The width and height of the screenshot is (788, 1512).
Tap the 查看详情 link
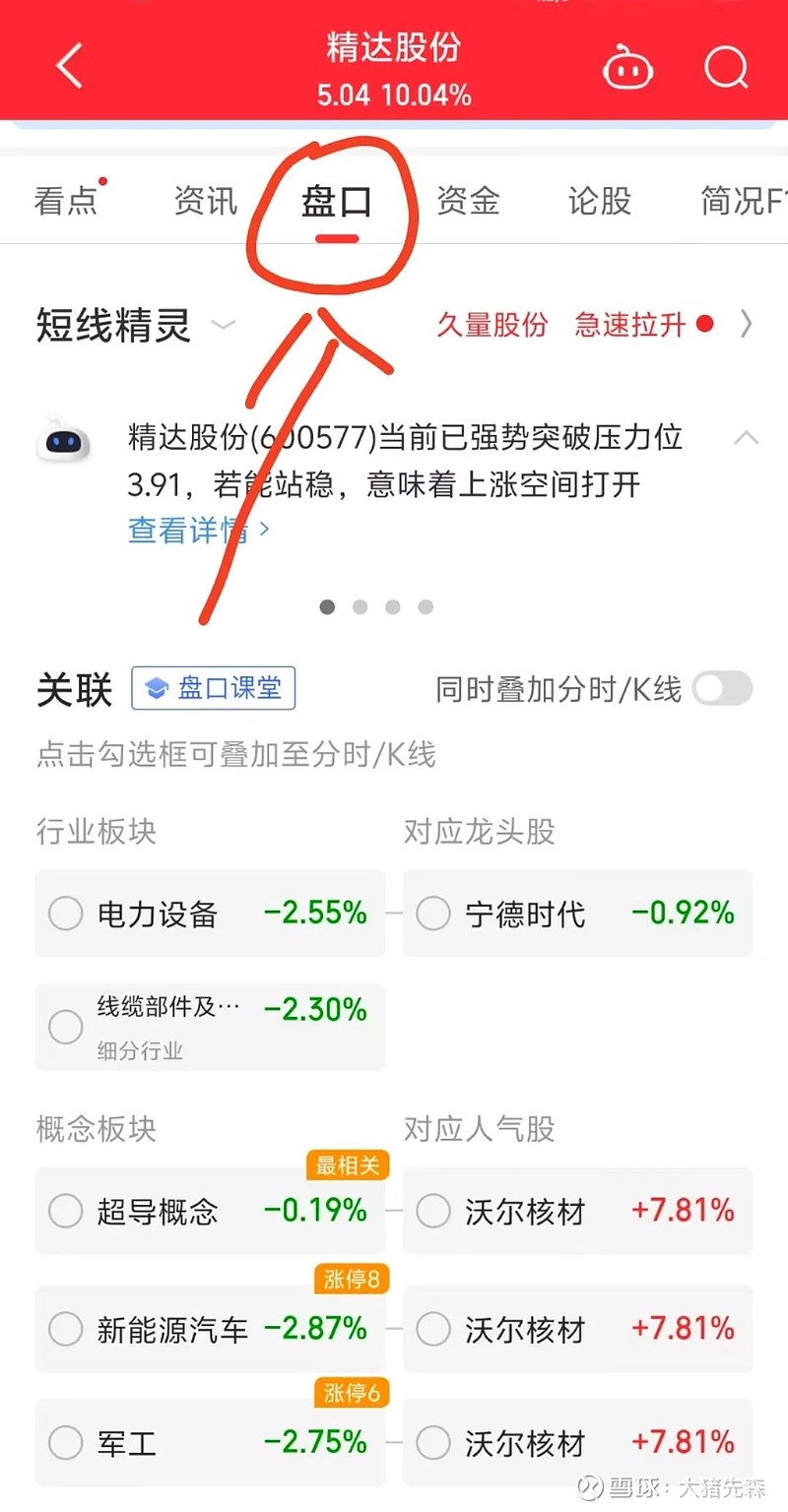click(188, 530)
